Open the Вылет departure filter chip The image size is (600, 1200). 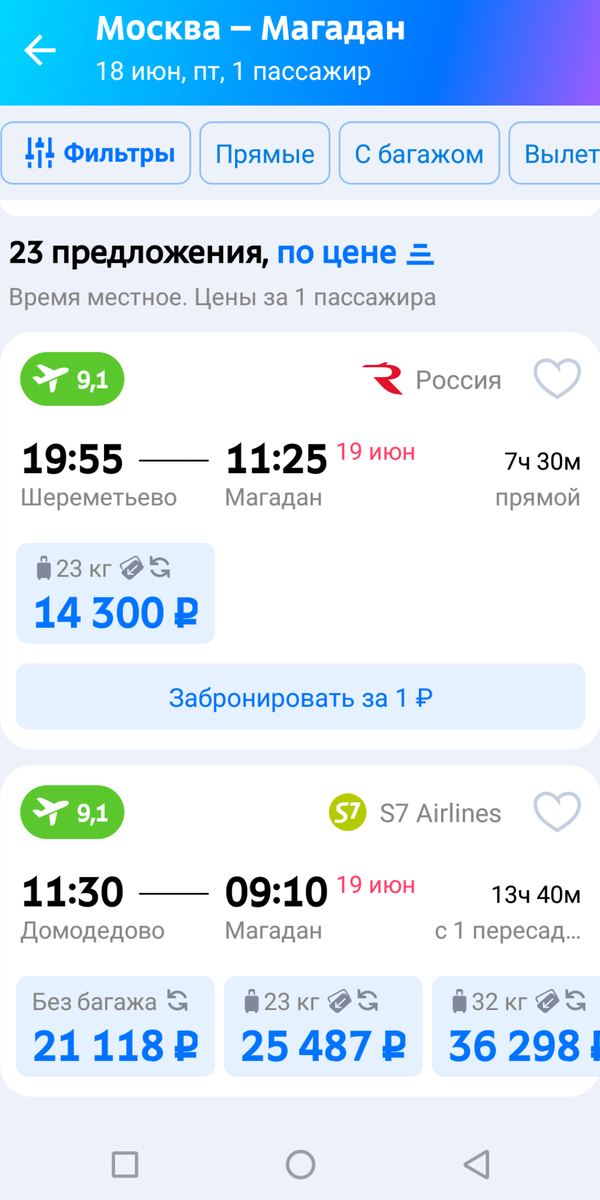click(555, 153)
